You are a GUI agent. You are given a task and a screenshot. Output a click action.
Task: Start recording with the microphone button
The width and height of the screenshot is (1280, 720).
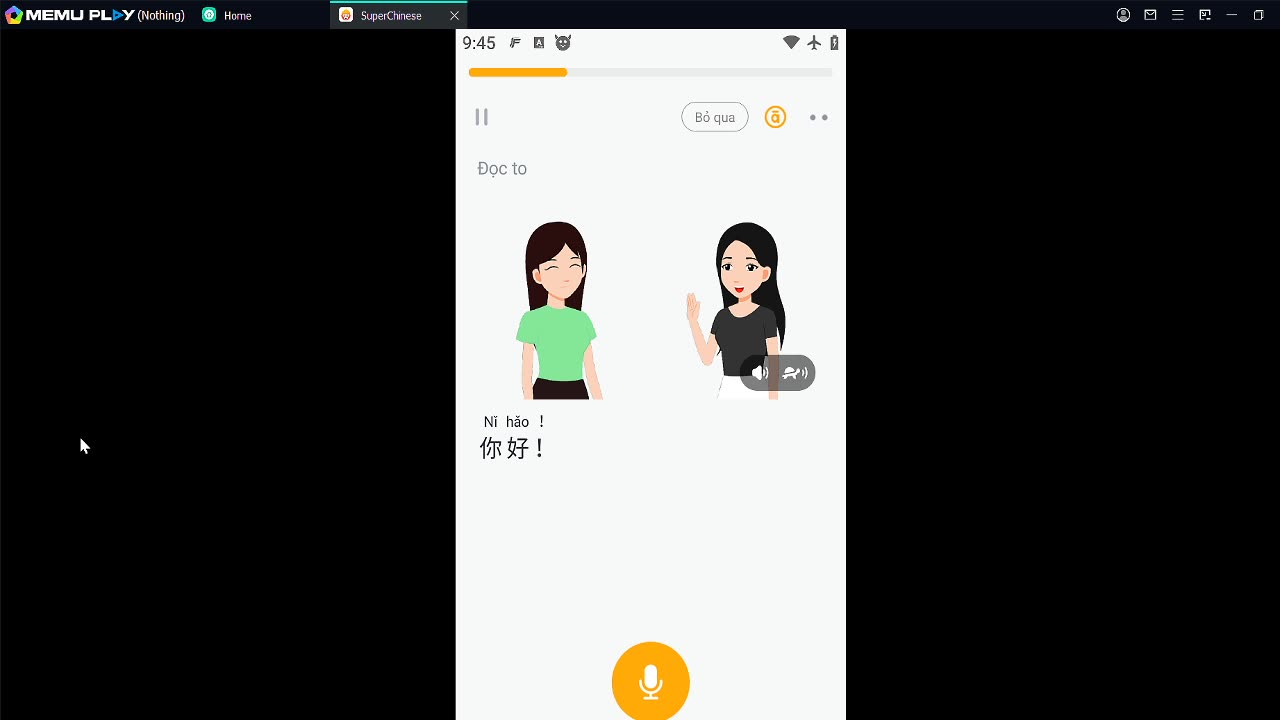[x=650, y=681]
